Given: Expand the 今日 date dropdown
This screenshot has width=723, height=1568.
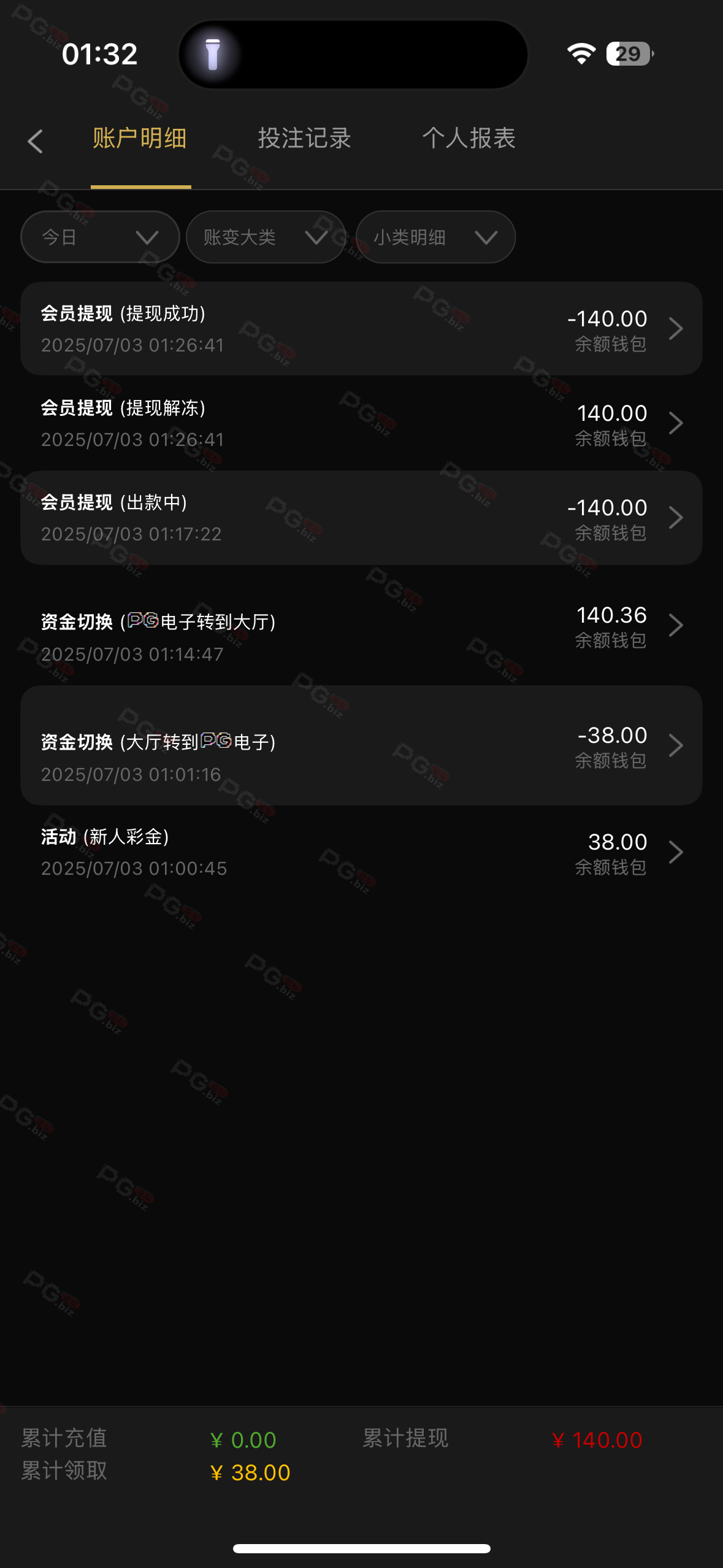Looking at the screenshot, I should (100, 237).
